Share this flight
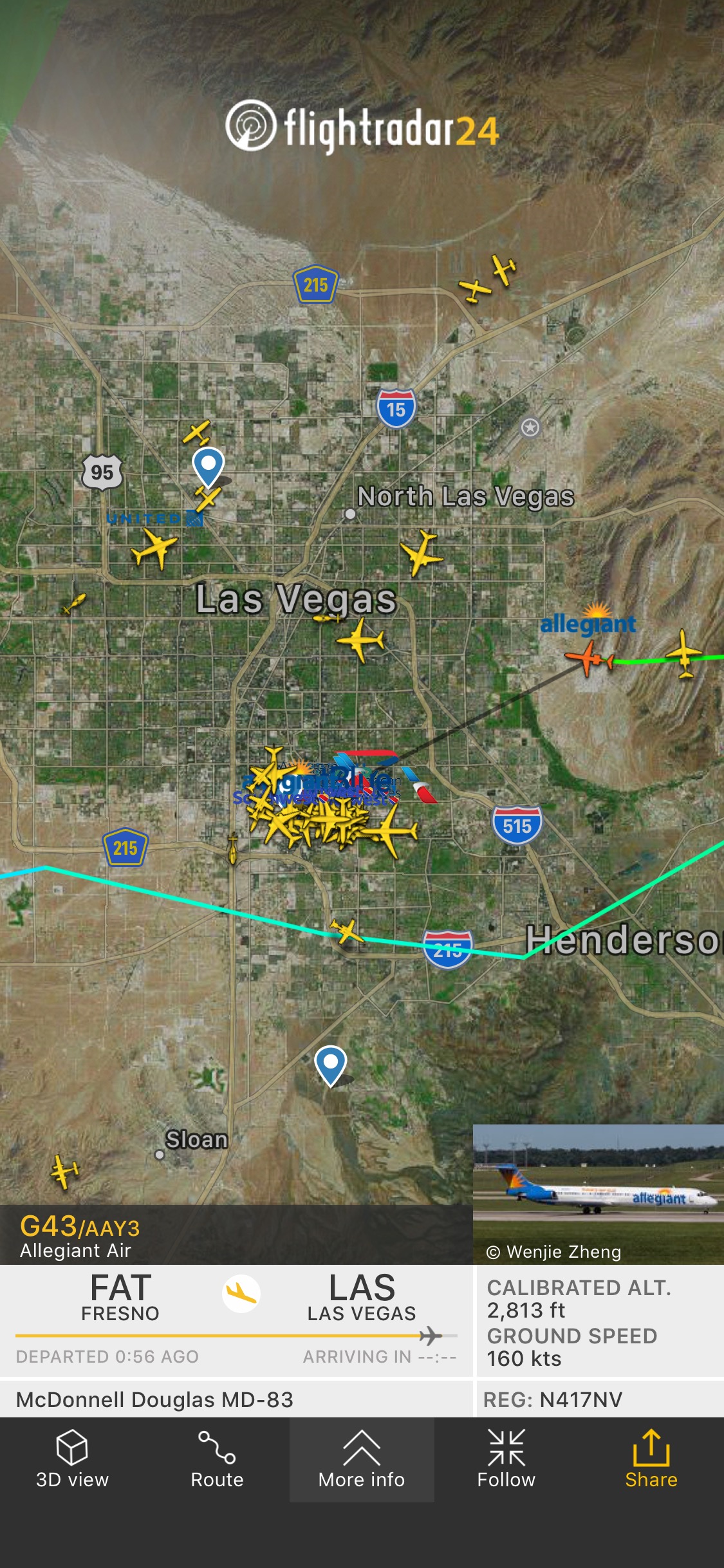This screenshot has height=1568, width=724. coord(651,1459)
